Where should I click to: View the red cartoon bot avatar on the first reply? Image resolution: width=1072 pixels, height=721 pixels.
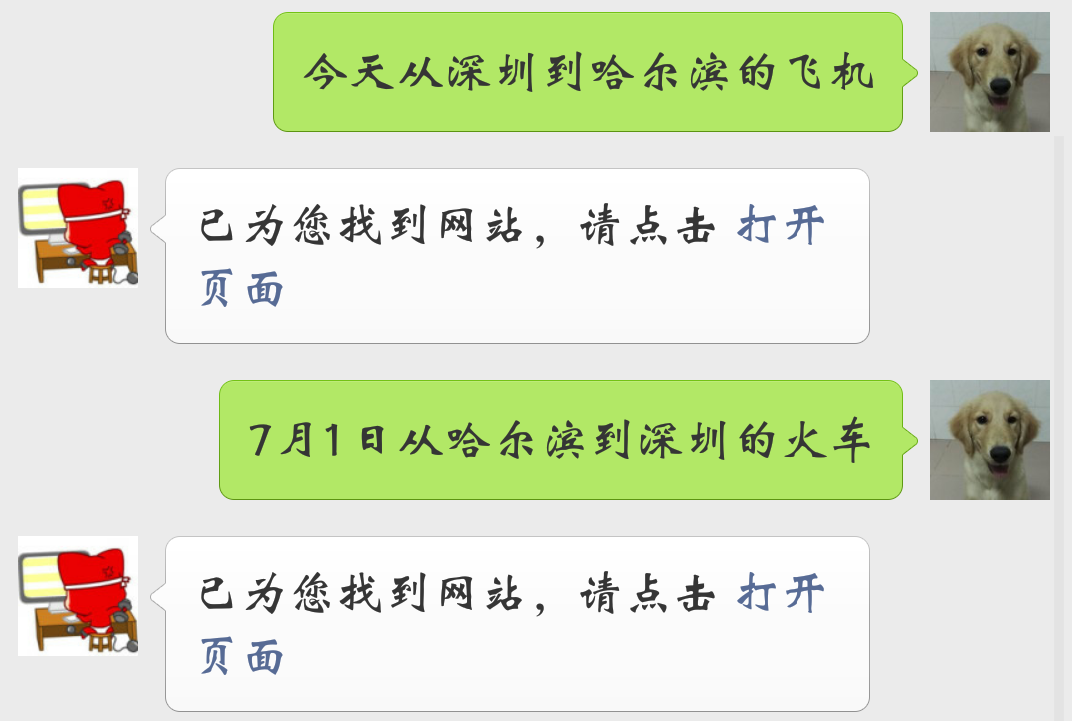click(x=78, y=228)
